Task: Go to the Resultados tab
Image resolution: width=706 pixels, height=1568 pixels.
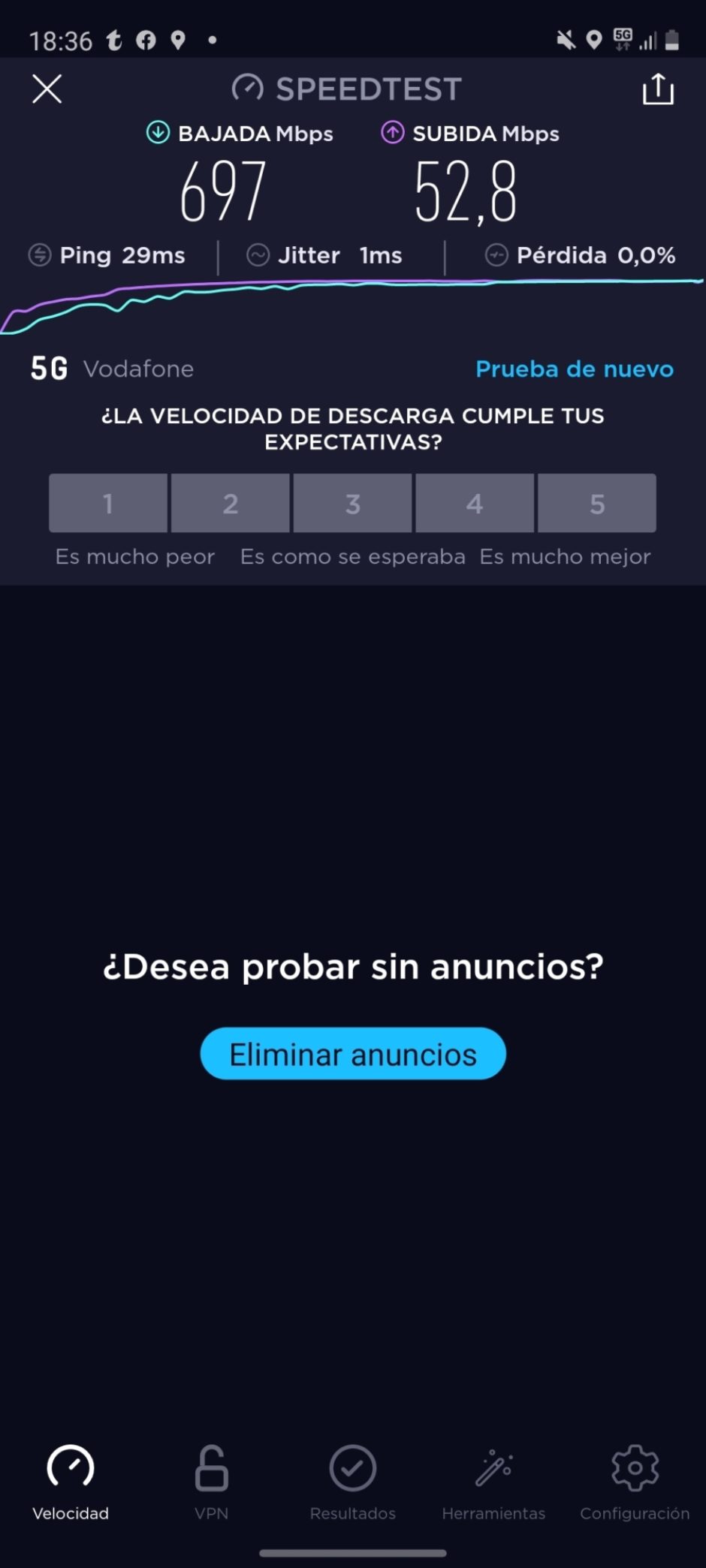Action: (x=353, y=1482)
